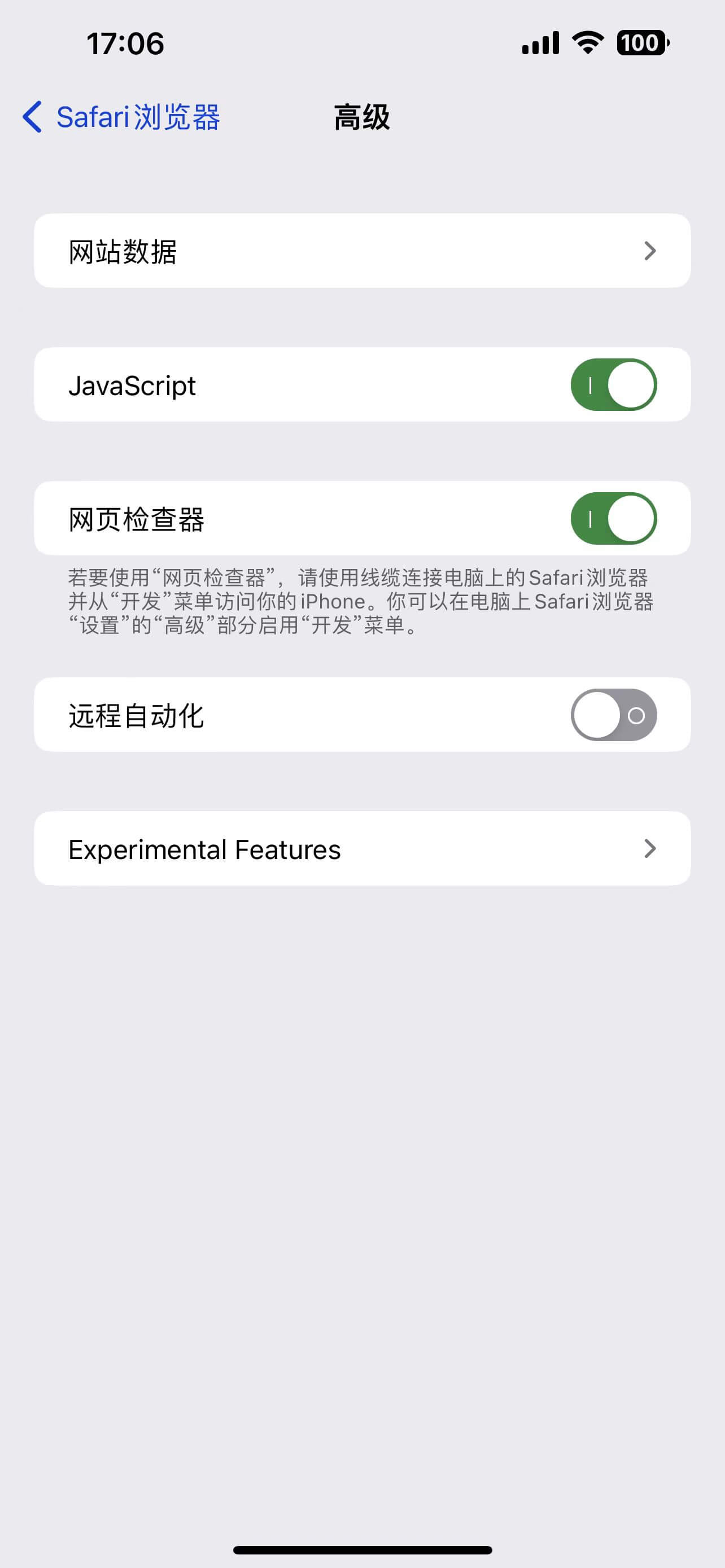The width and height of the screenshot is (725, 1568).
Task: Open Experimental Features list
Action: tap(361, 848)
